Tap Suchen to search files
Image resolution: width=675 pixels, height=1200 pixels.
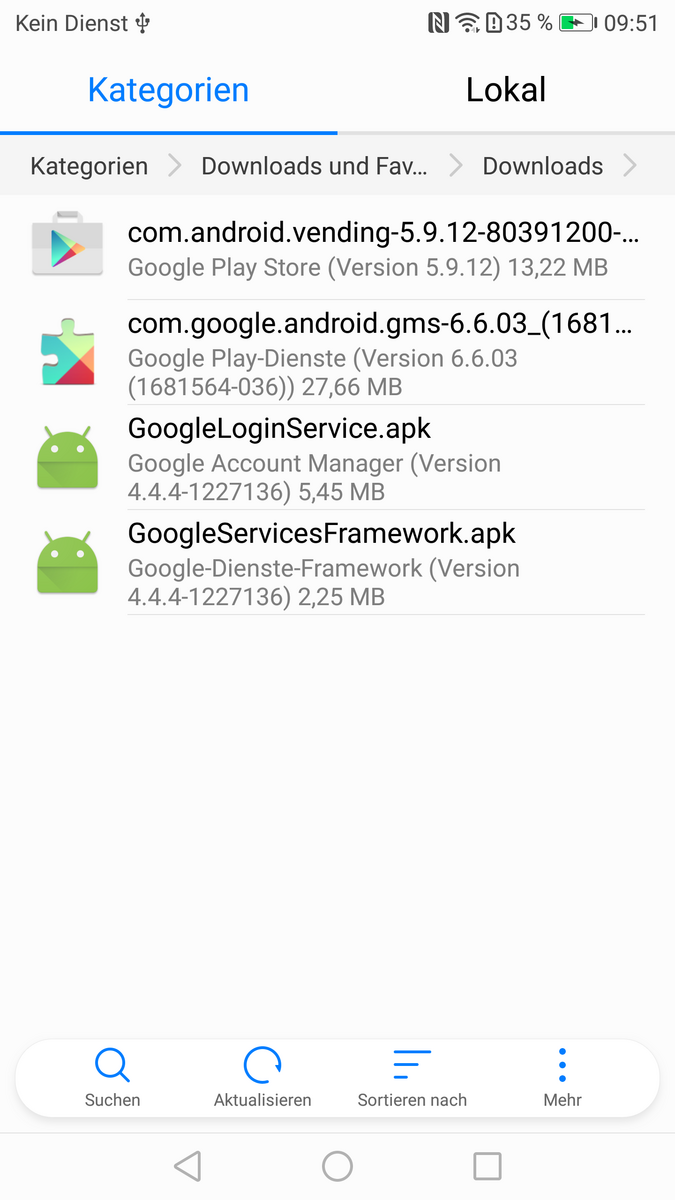pyautogui.click(x=112, y=1077)
